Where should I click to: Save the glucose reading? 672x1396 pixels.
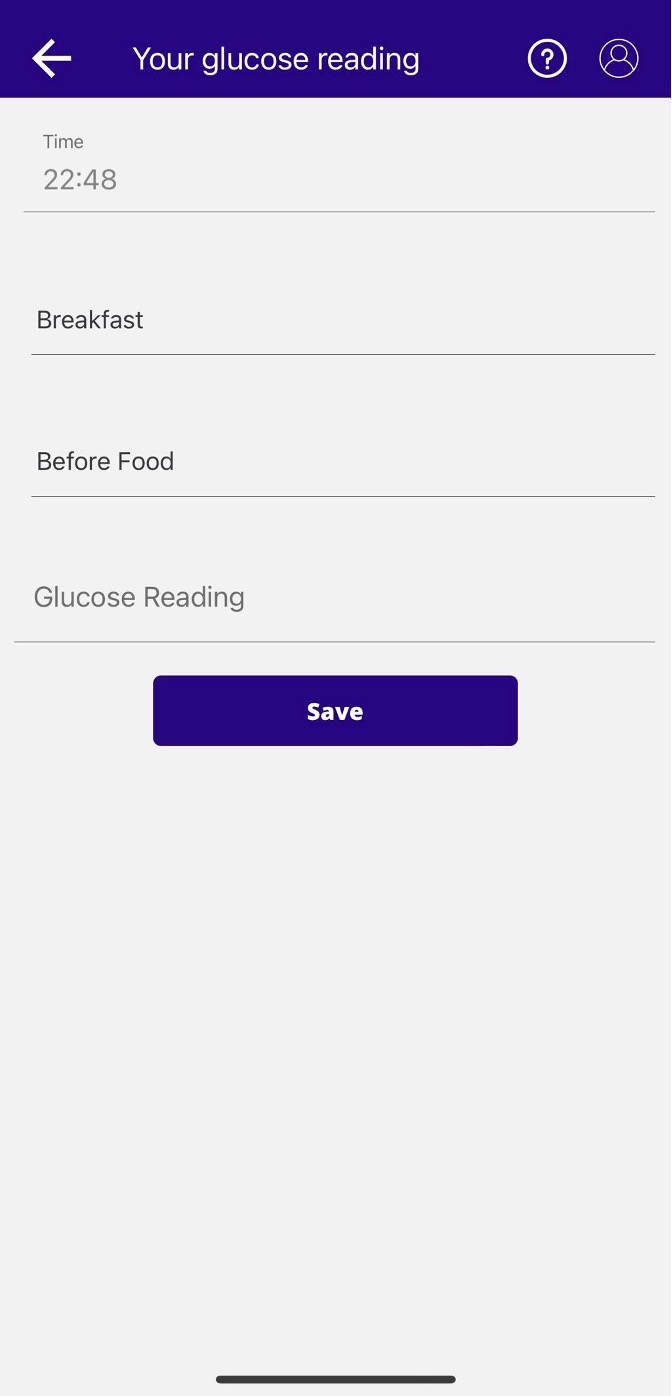[335, 711]
